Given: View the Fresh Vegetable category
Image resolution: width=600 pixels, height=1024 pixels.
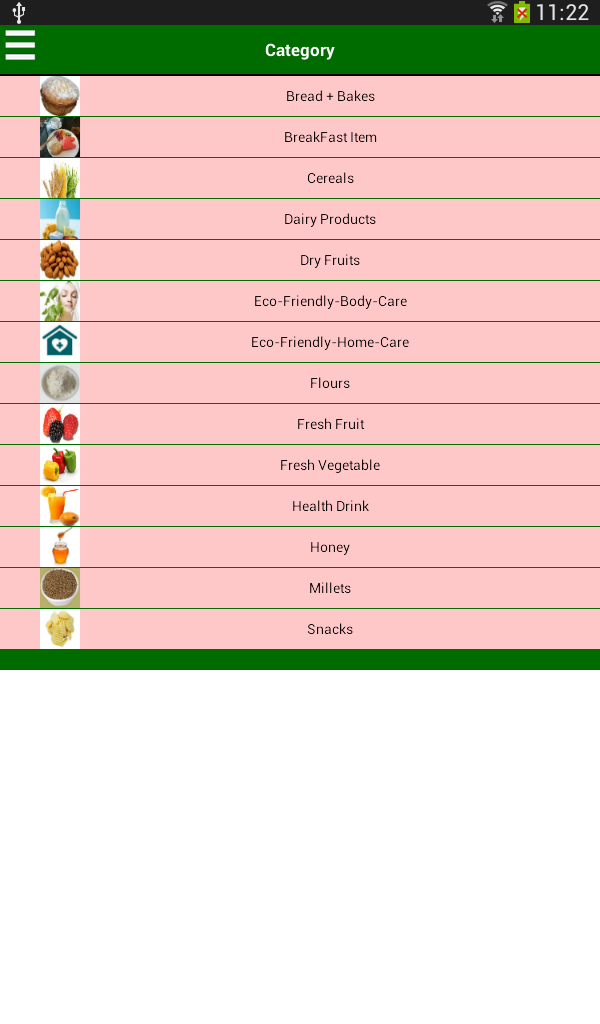Looking at the screenshot, I should [330, 465].
